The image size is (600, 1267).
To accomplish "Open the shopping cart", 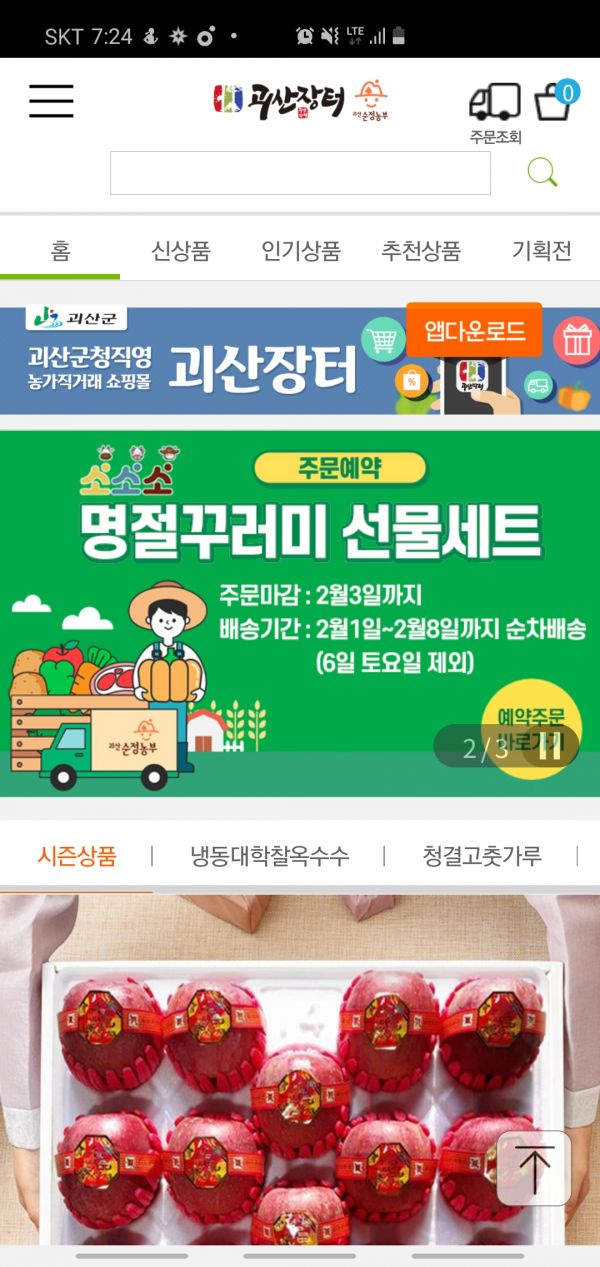I will pyautogui.click(x=554, y=101).
